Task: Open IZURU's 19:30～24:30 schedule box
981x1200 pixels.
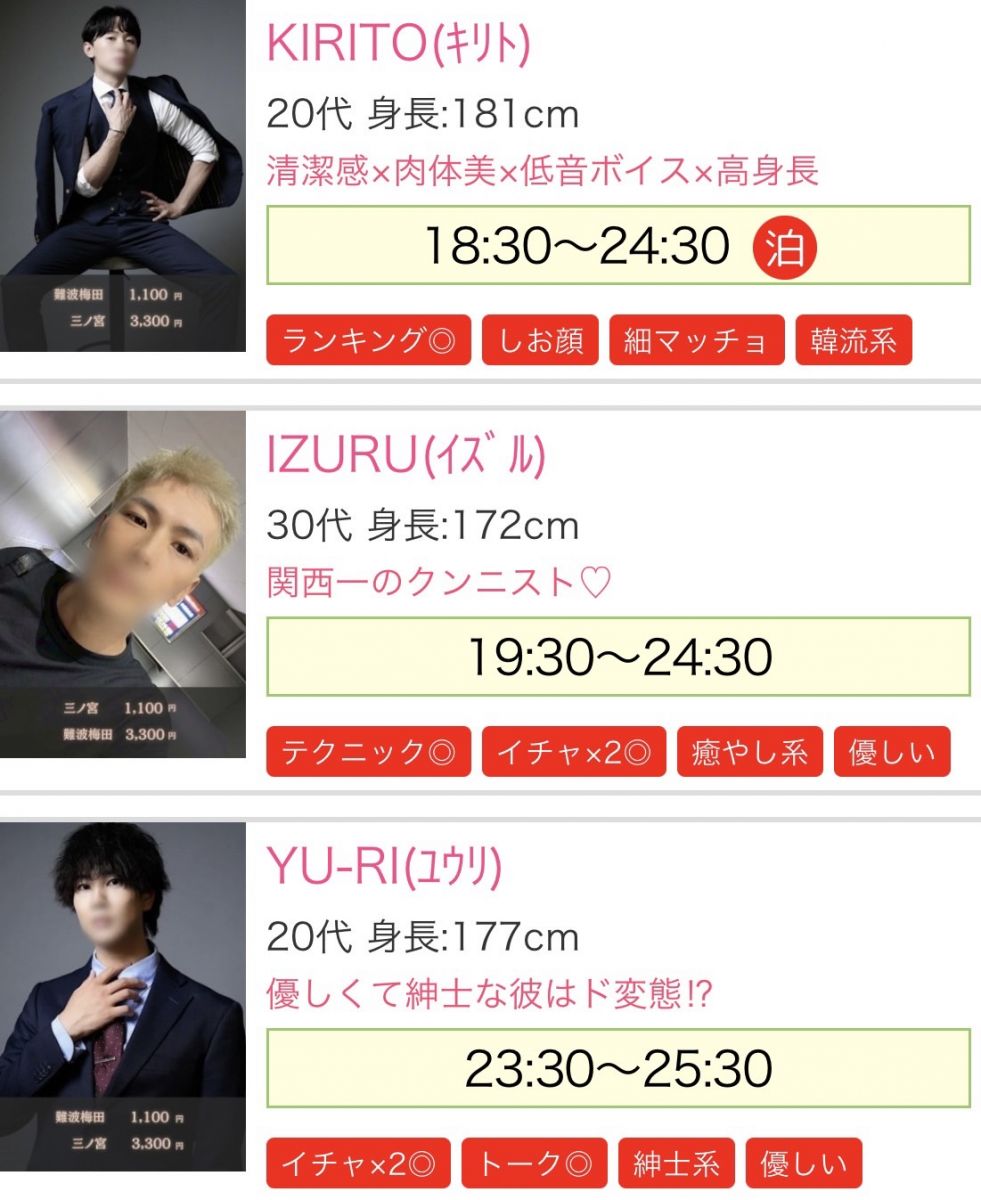Action: tap(618, 657)
